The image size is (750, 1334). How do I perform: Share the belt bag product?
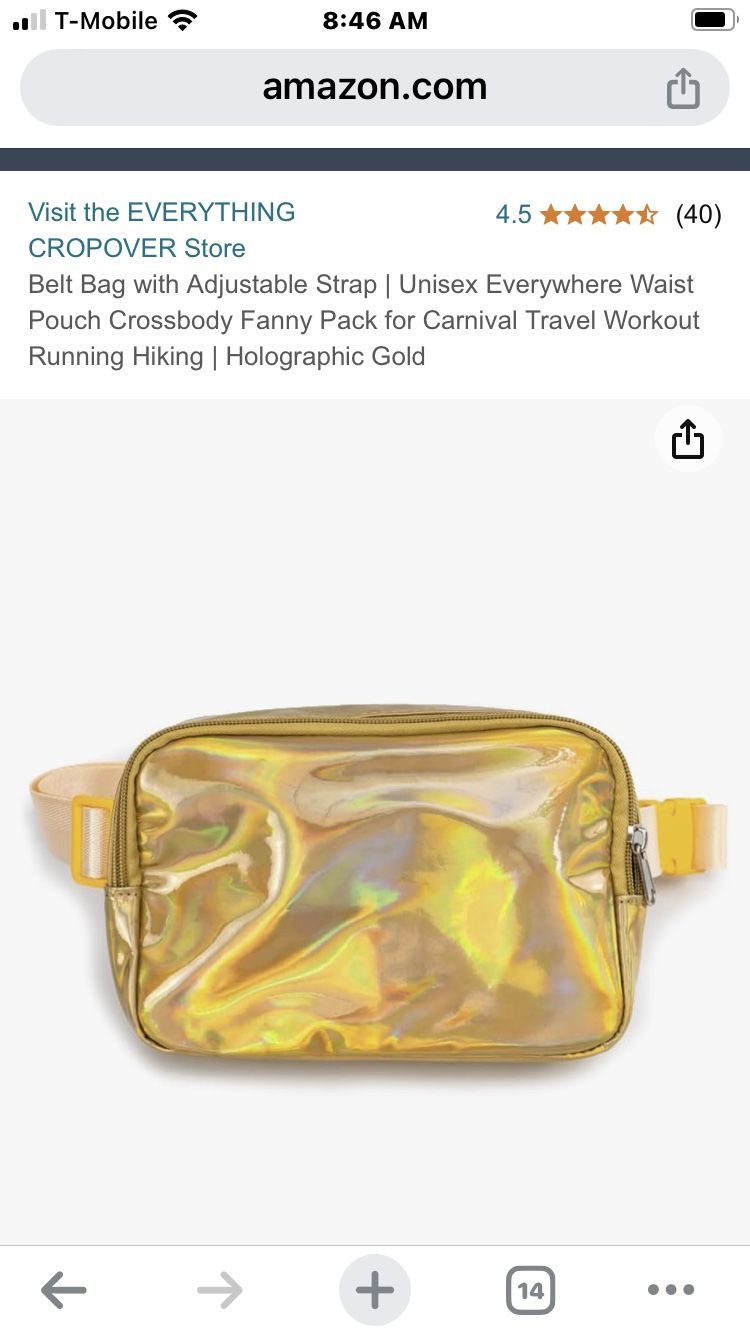688,438
